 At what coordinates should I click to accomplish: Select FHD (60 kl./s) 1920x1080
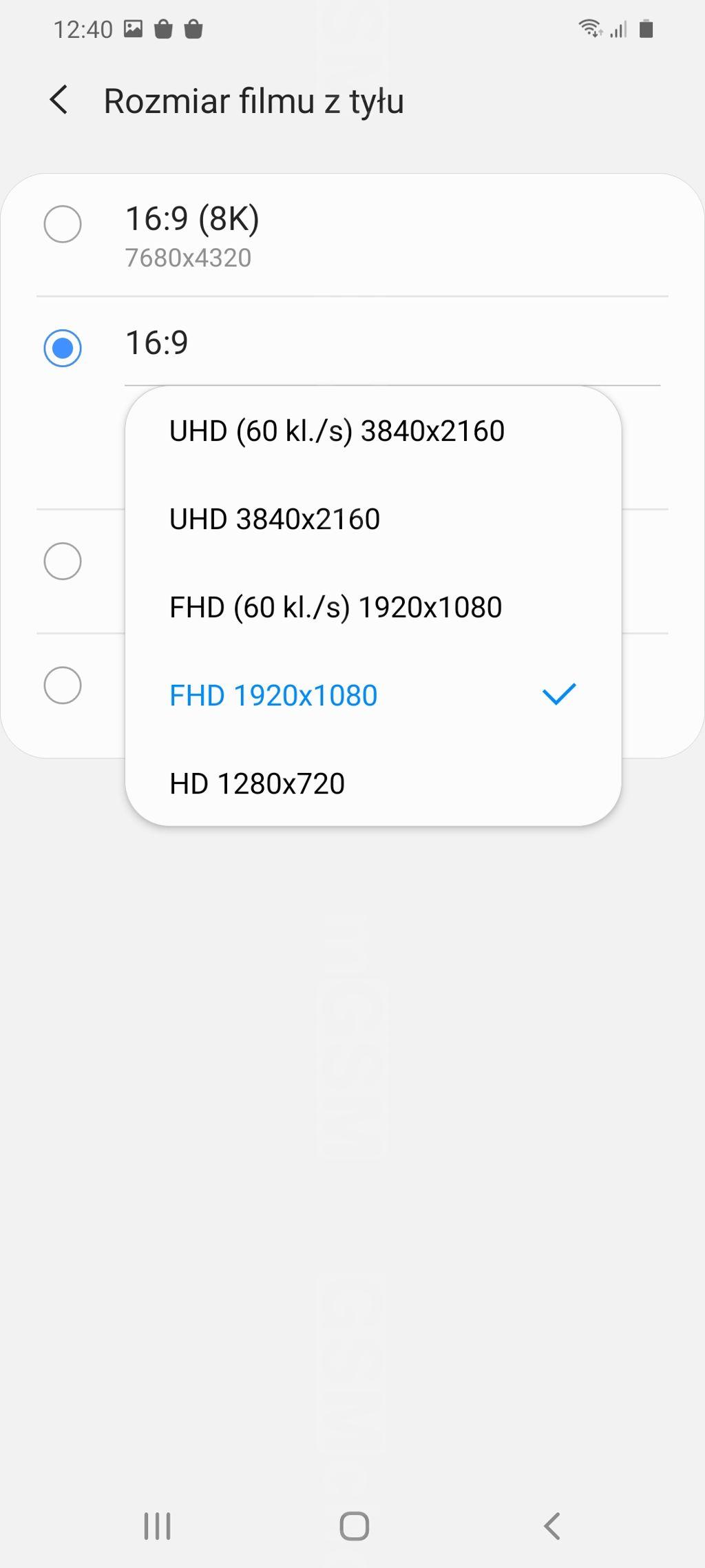click(x=373, y=607)
